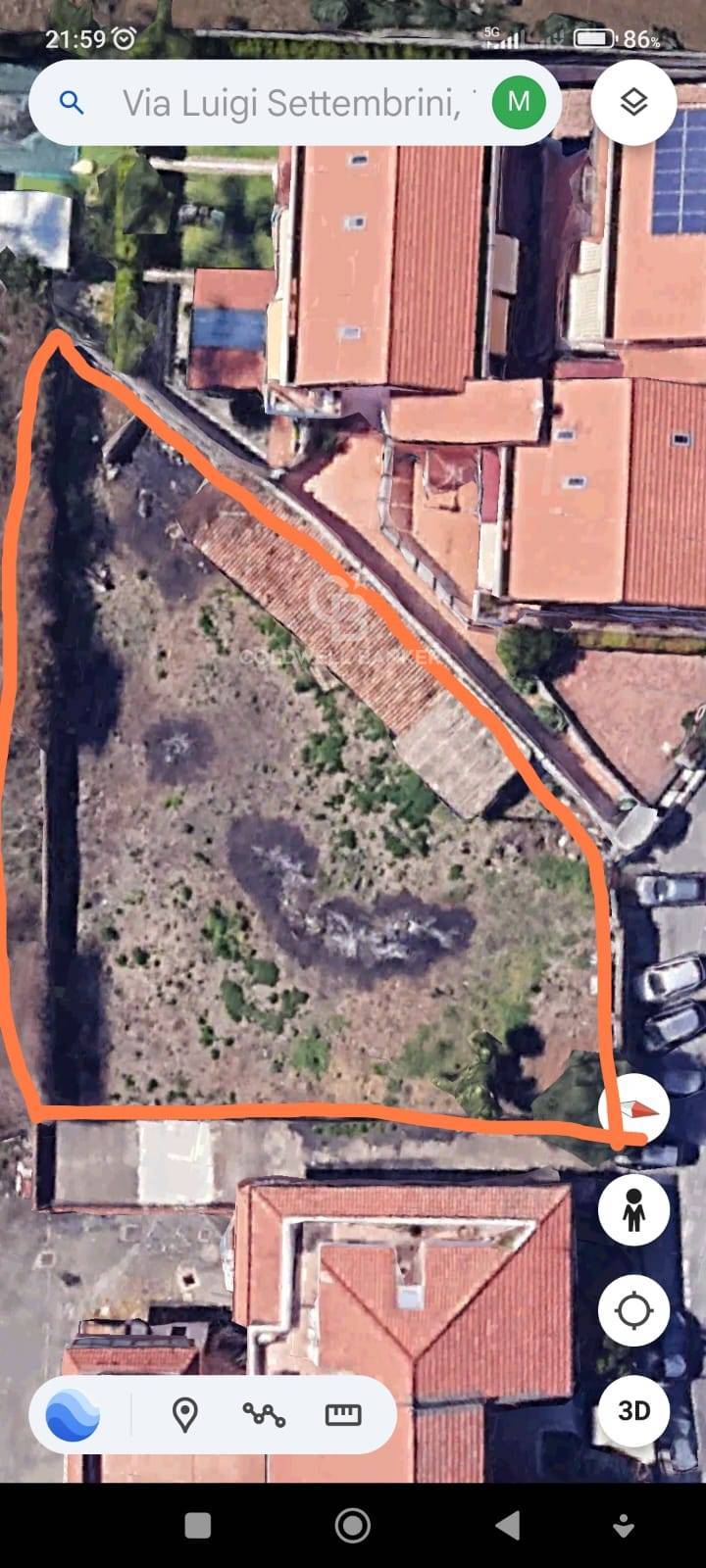The height and width of the screenshot is (1568, 706).
Task: Go back using the system back button
Action: point(507,1525)
